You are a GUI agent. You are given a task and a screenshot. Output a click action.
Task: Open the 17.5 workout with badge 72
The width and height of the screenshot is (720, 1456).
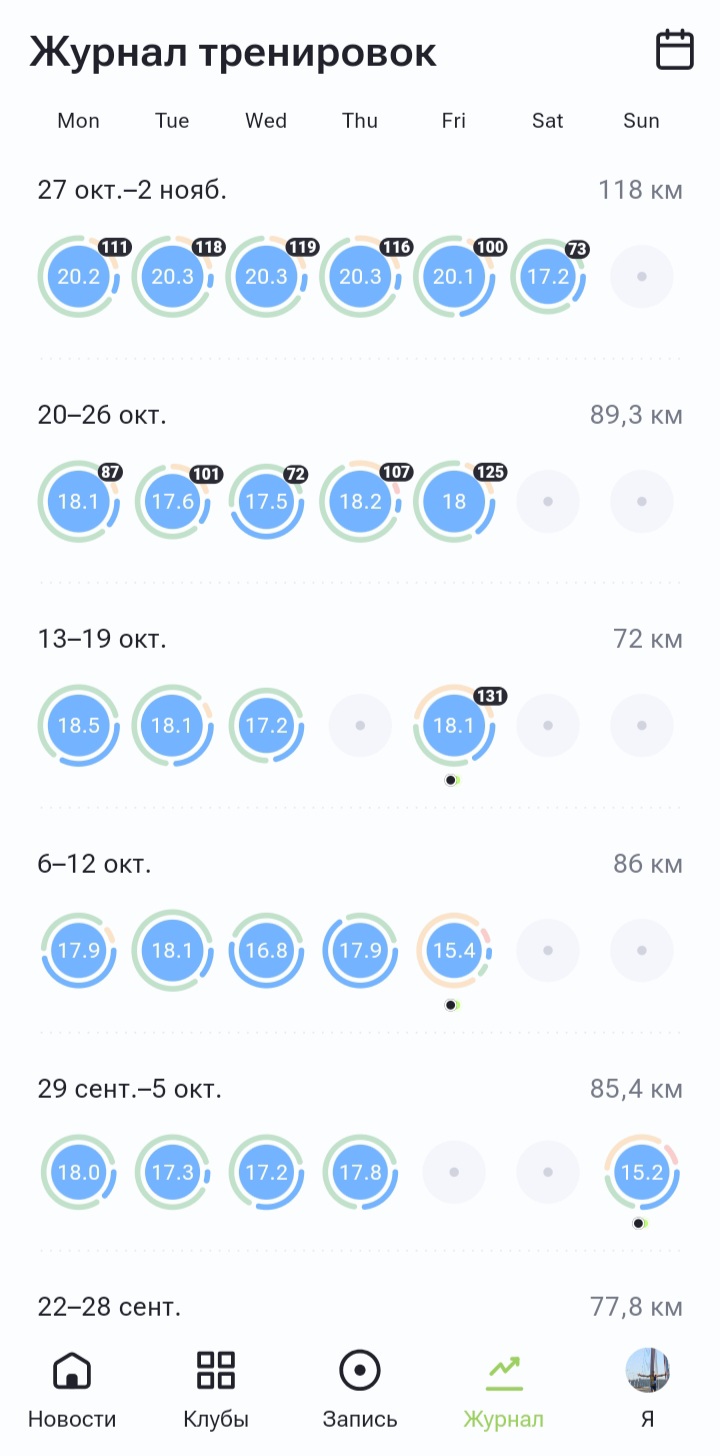[x=266, y=501]
